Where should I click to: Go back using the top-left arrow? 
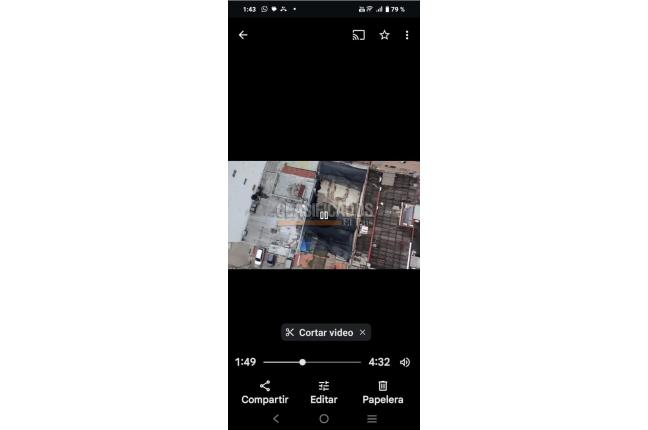243,35
